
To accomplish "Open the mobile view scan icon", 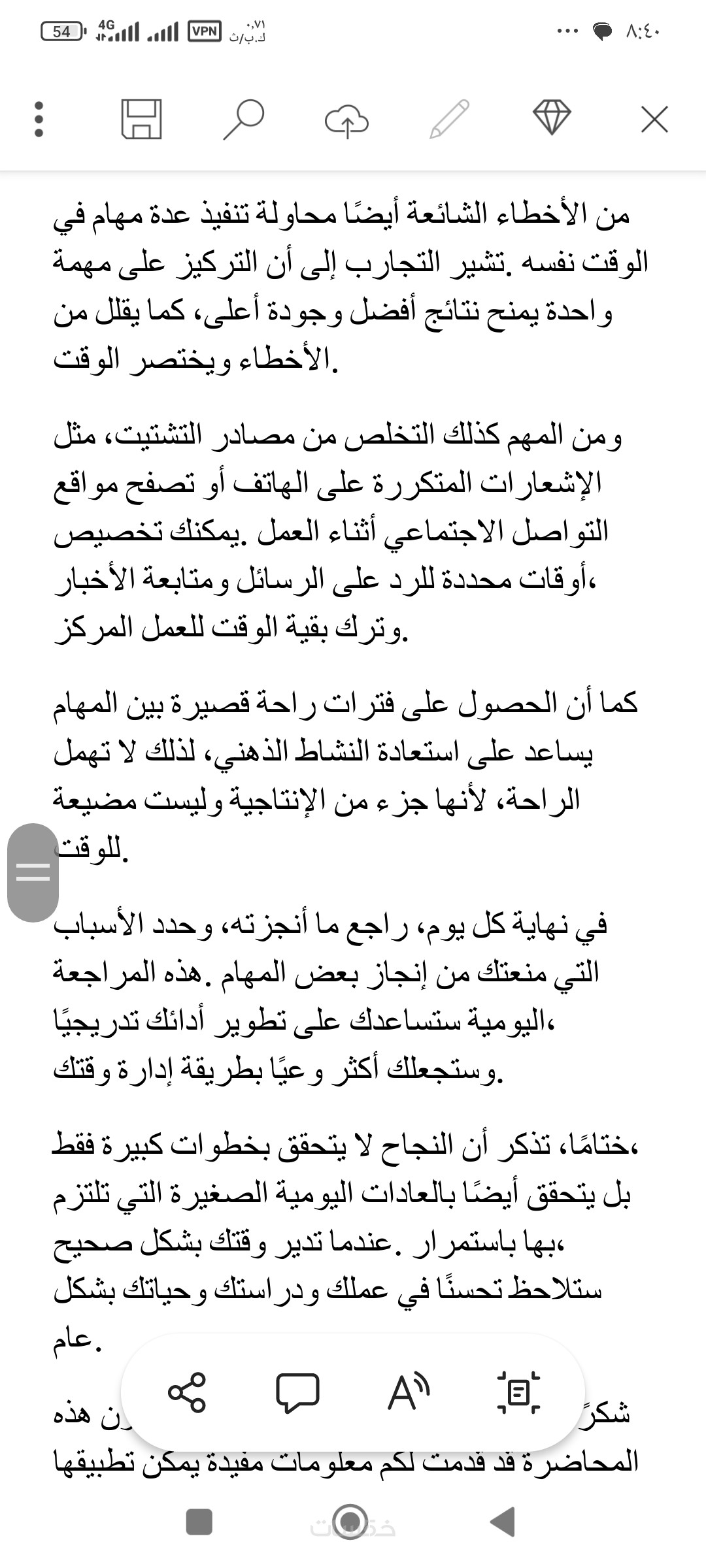I will [519, 1392].
